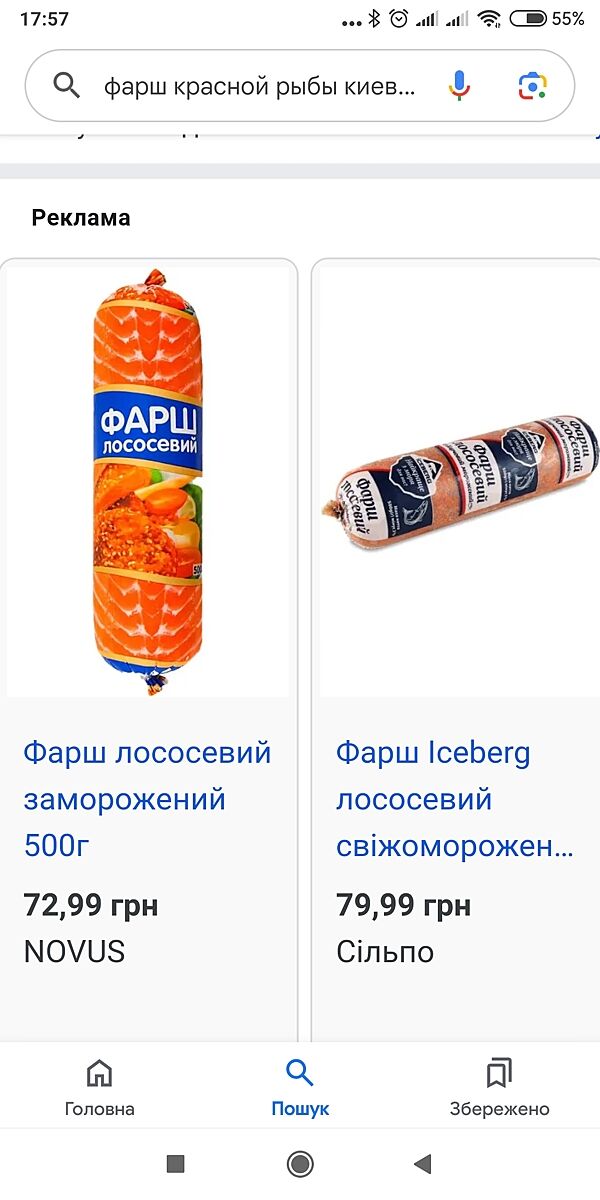Go to the Головна tab
The image size is (600, 1200).
point(99,1088)
